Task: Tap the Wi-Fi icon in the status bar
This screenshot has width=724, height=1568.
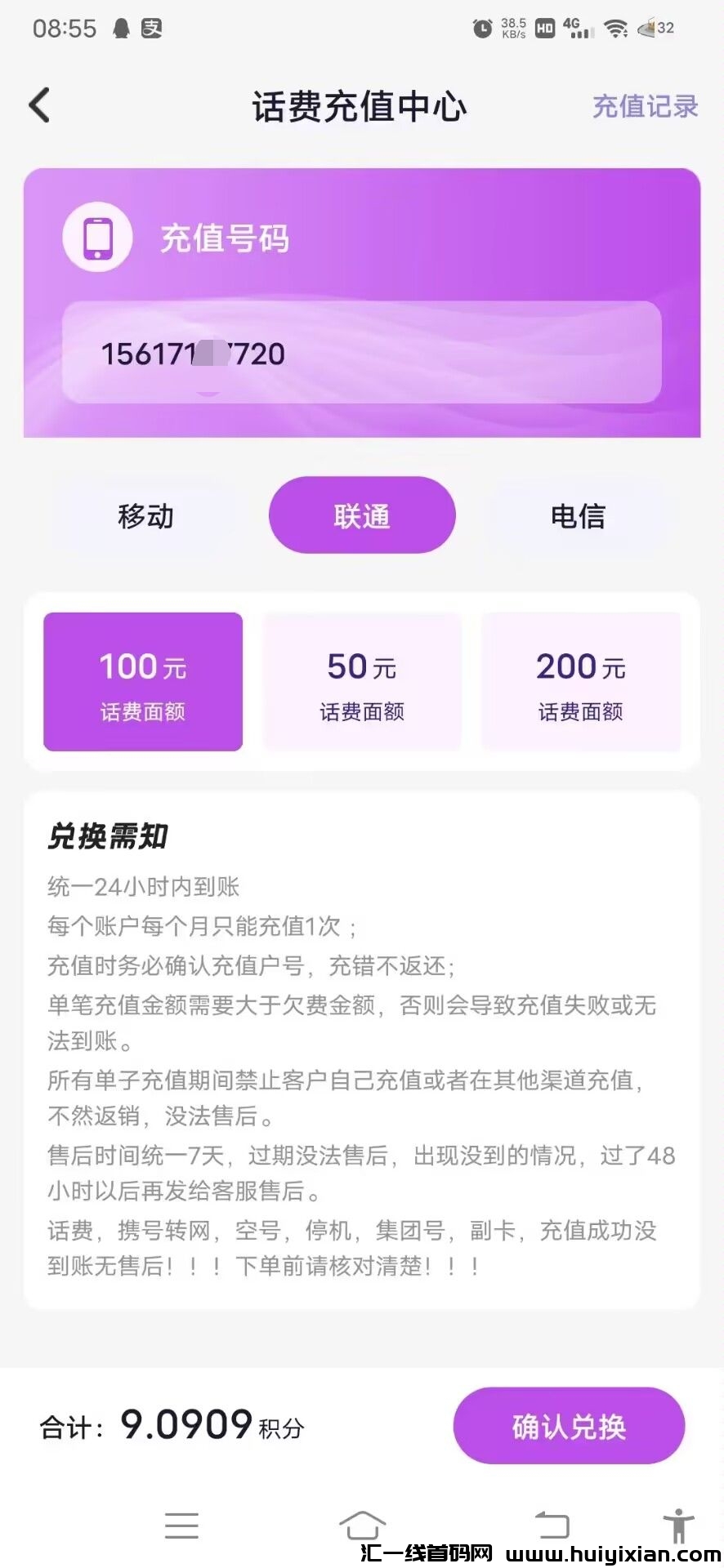Action: pyautogui.click(x=614, y=27)
